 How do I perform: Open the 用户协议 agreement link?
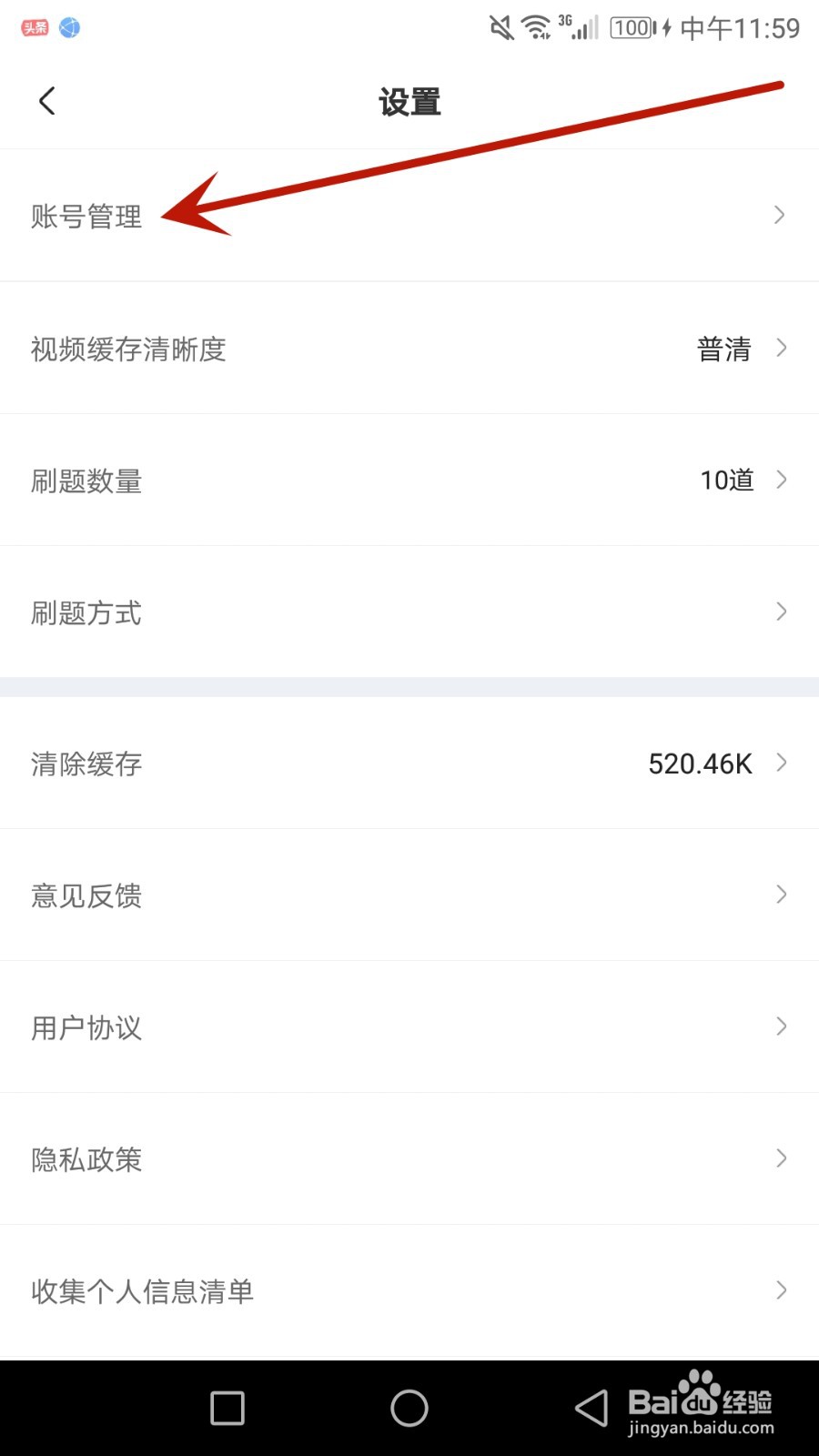point(86,1027)
